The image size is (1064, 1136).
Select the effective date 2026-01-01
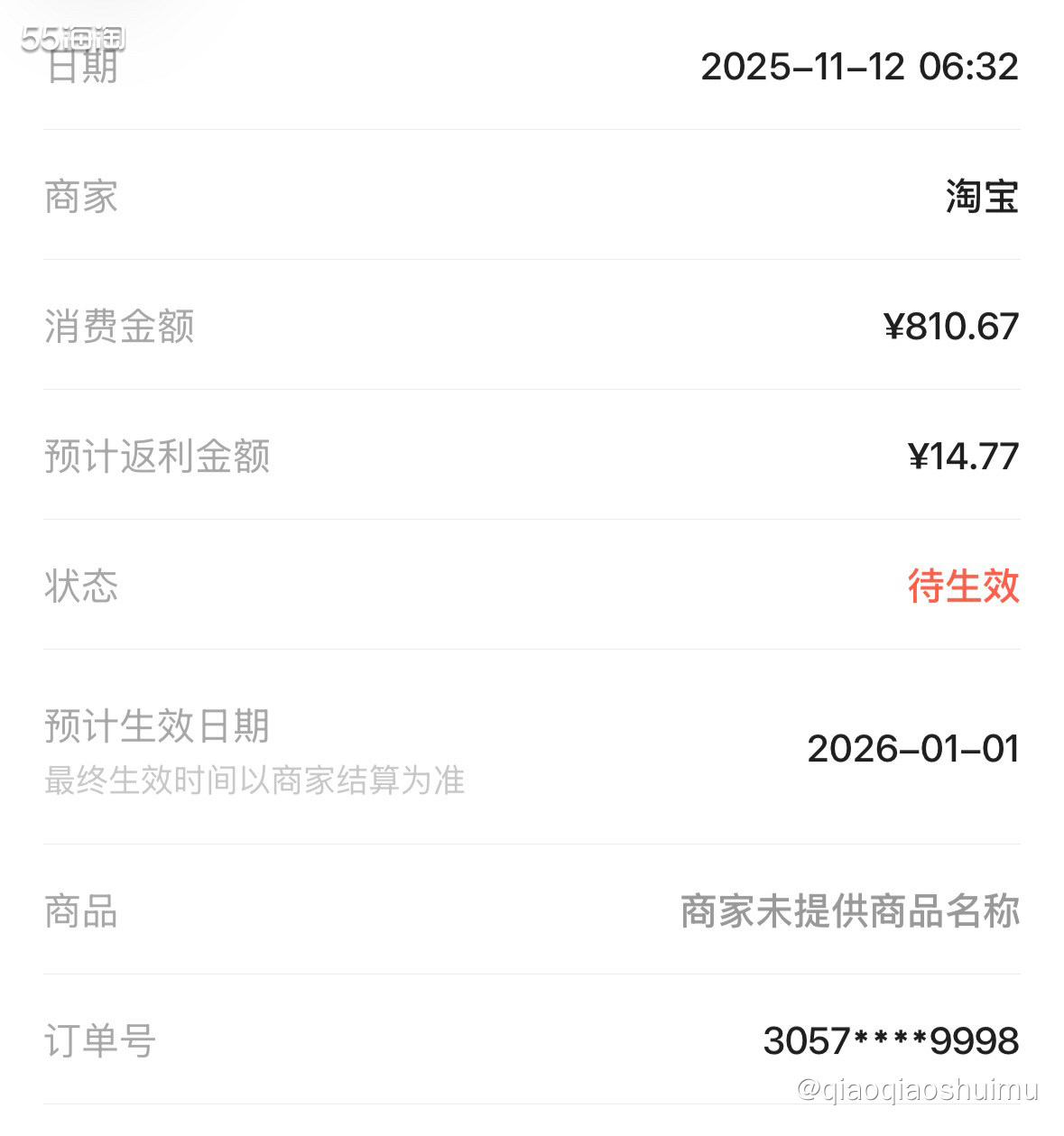tap(914, 748)
